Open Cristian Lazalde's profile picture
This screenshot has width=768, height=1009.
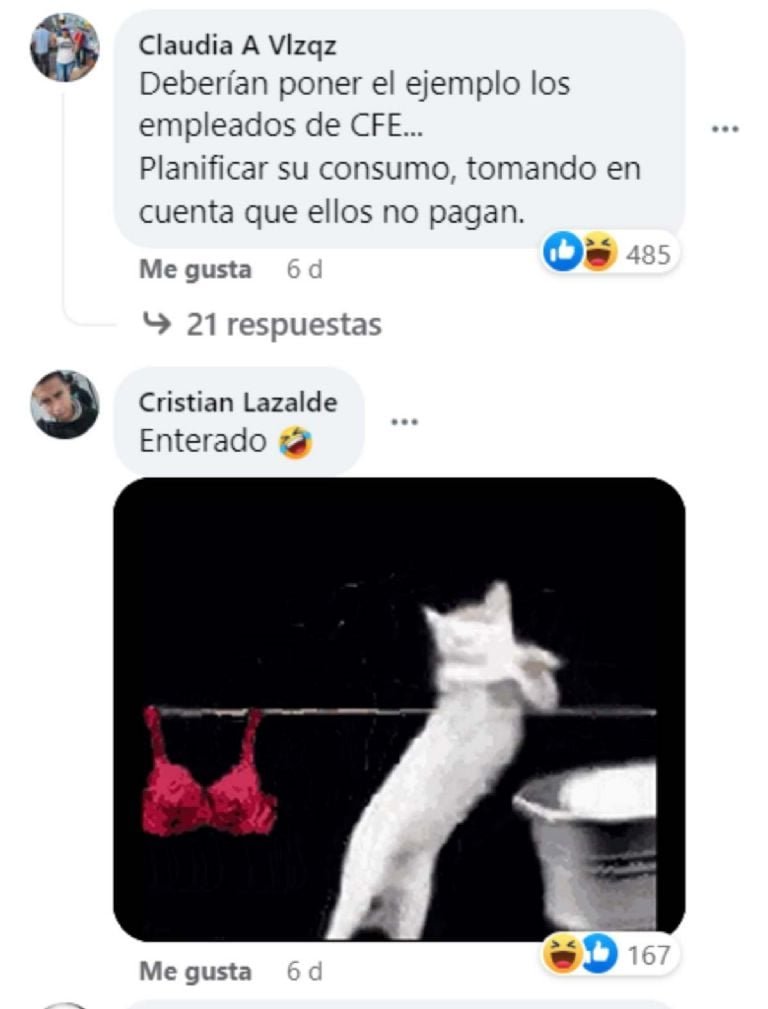pos(64,405)
